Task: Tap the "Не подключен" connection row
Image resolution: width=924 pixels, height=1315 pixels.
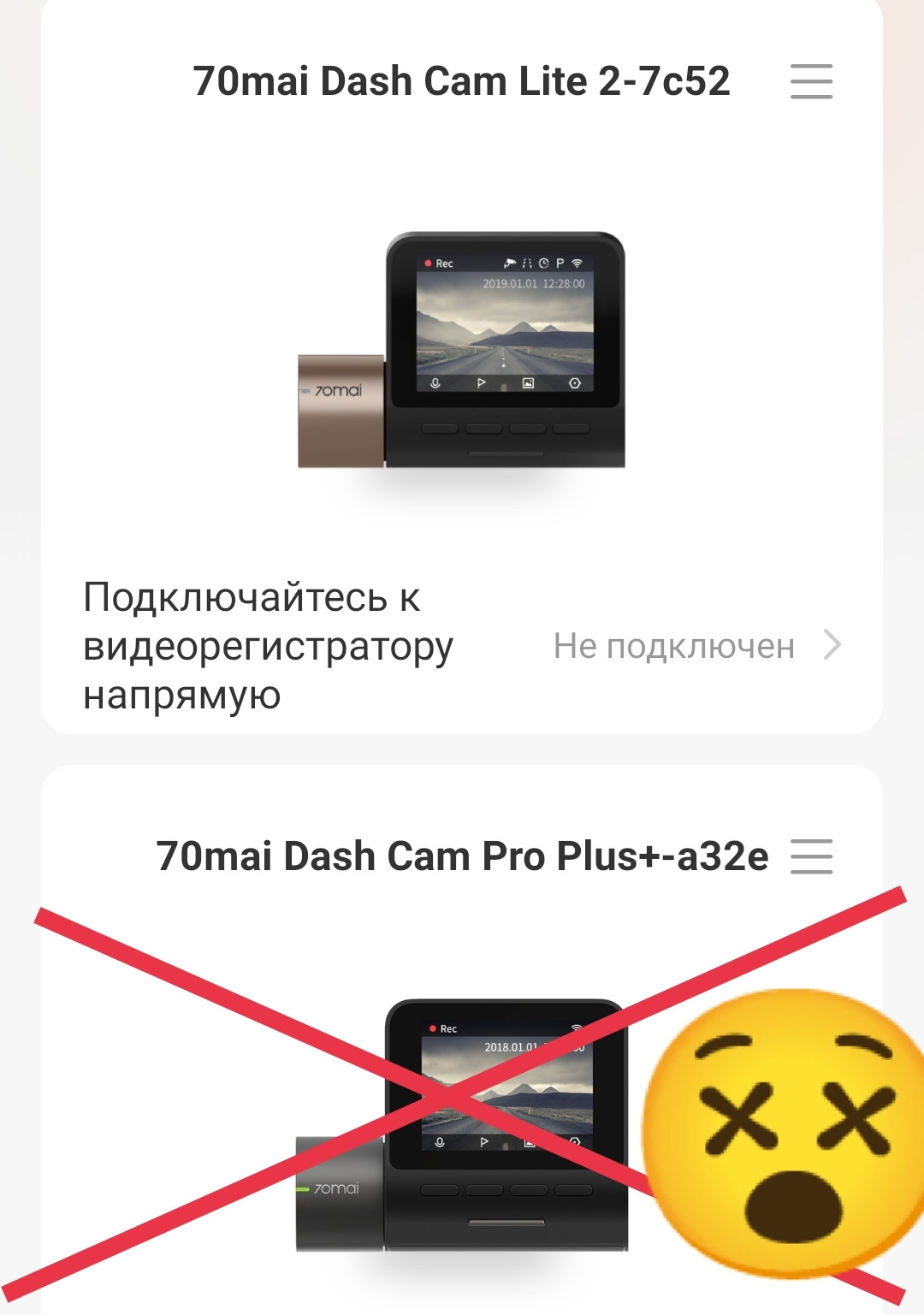Action: tap(695, 646)
